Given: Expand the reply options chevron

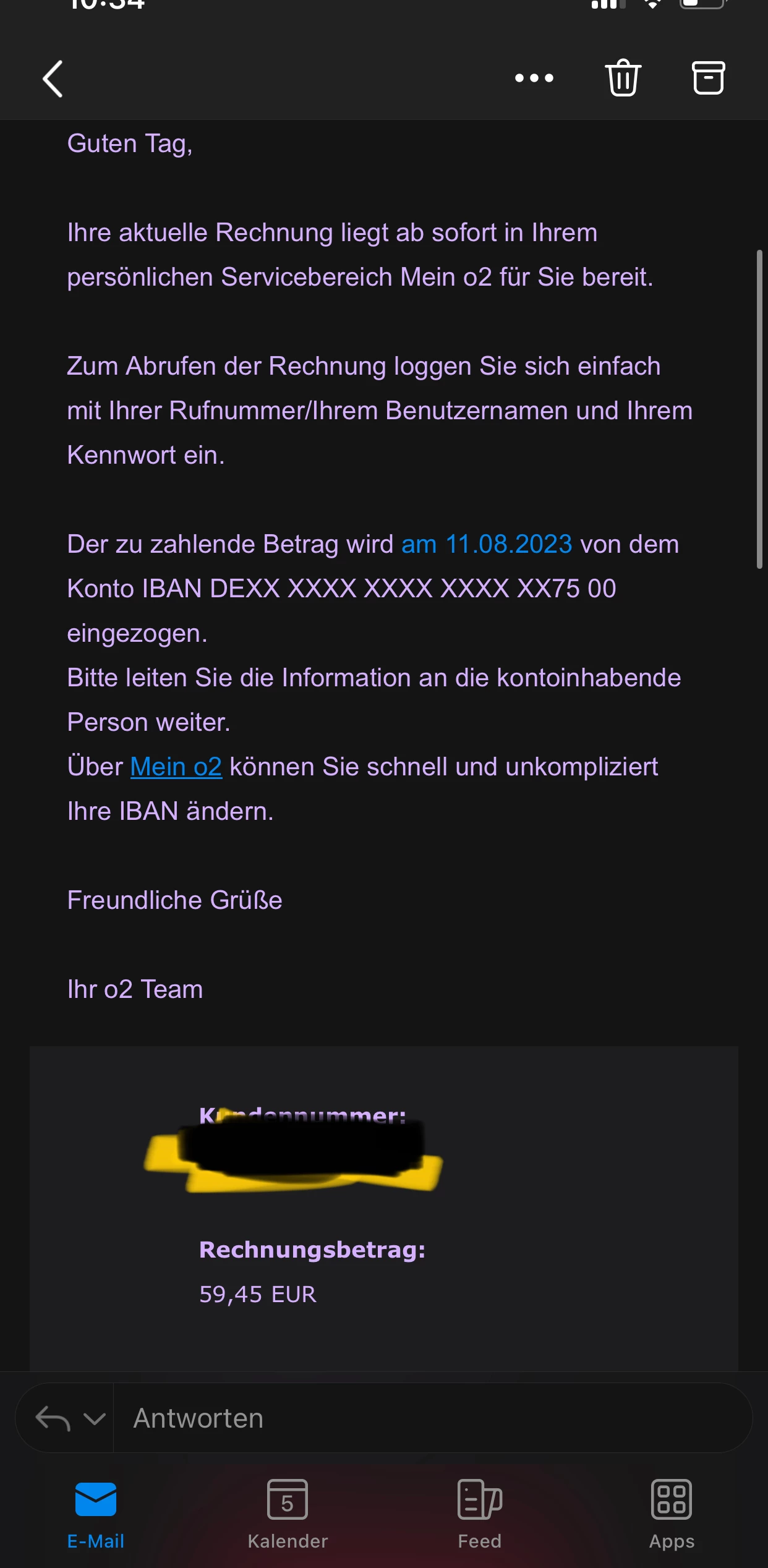Looking at the screenshot, I should (94, 1418).
